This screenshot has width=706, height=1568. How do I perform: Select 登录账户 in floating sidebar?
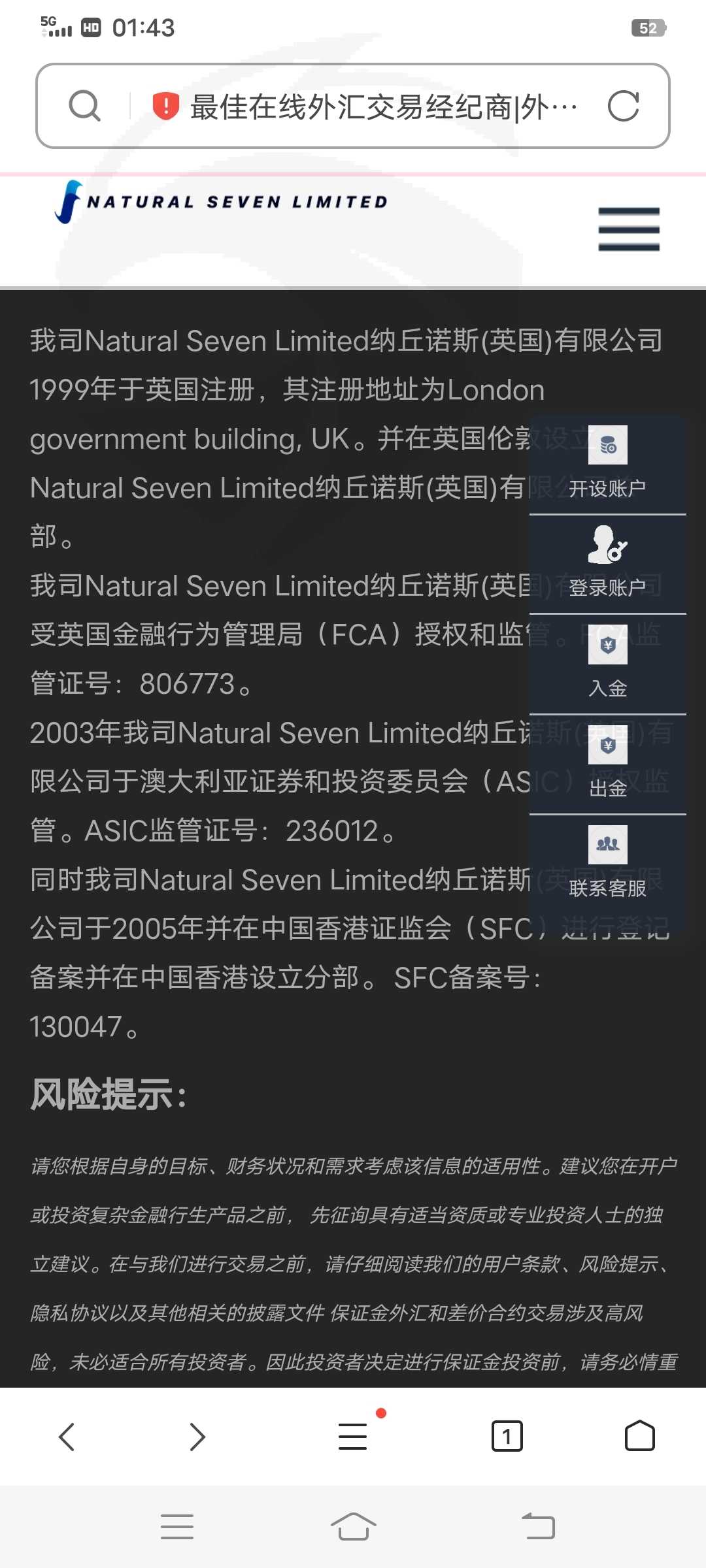(x=607, y=564)
